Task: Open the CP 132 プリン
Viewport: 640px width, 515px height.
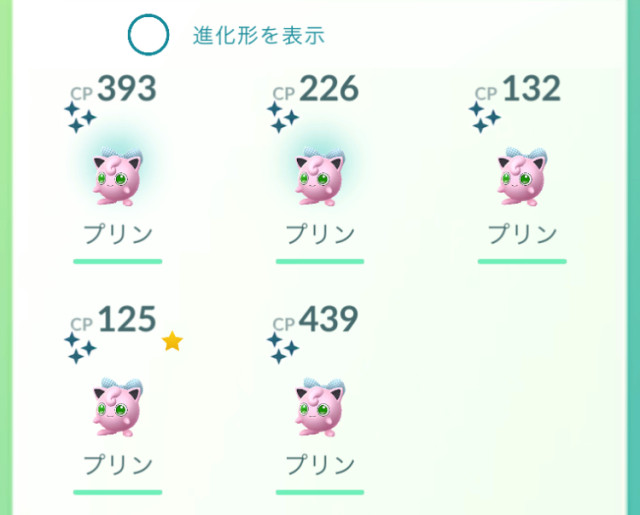Action: coord(521,178)
